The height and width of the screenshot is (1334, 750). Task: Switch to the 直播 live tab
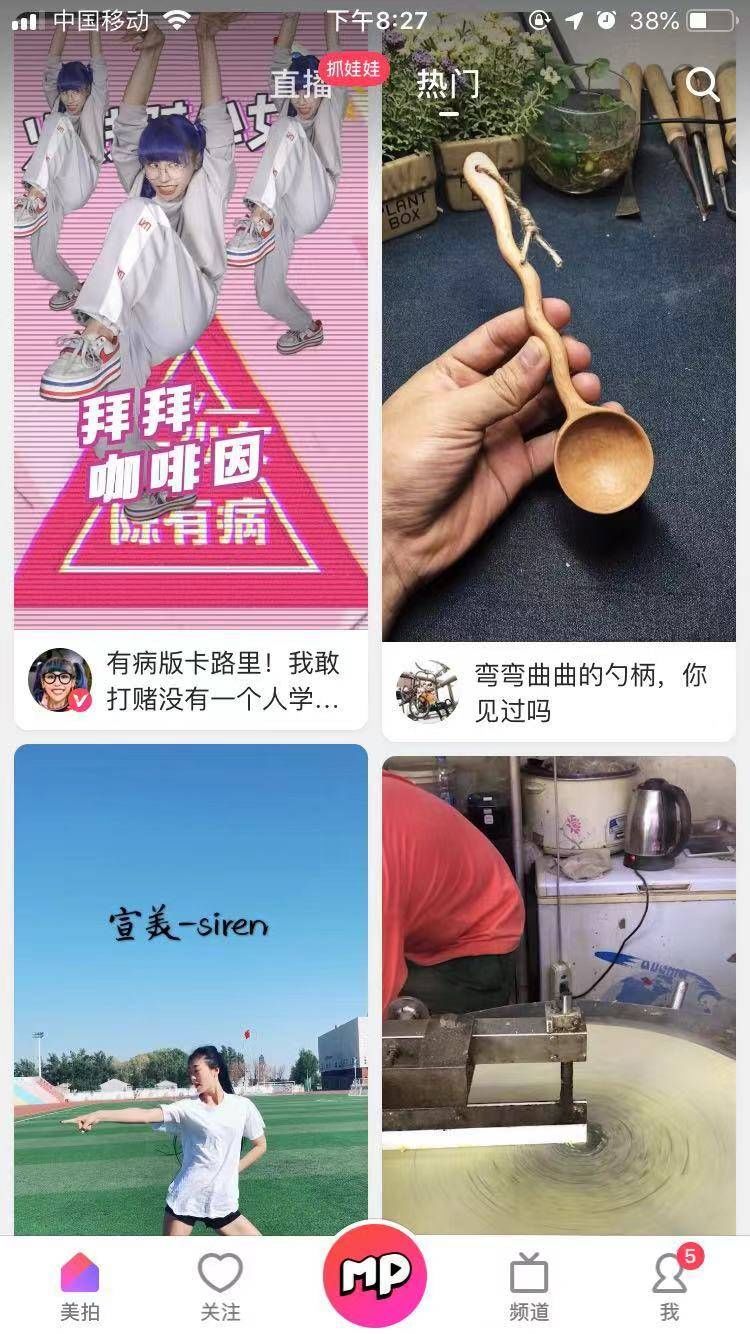point(301,86)
